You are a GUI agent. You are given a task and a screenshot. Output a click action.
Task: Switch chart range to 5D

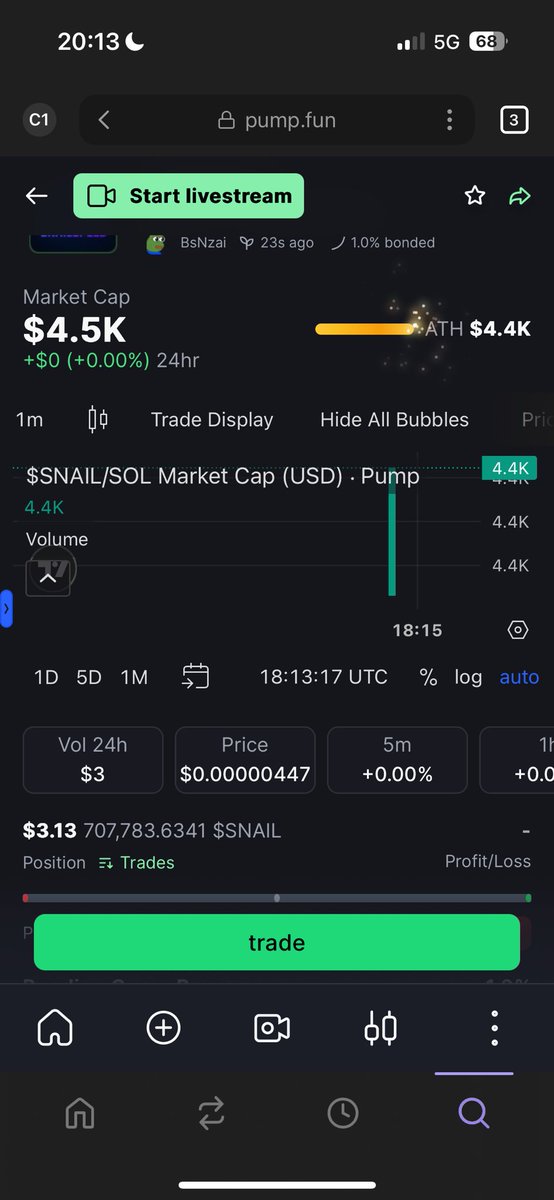coord(89,677)
